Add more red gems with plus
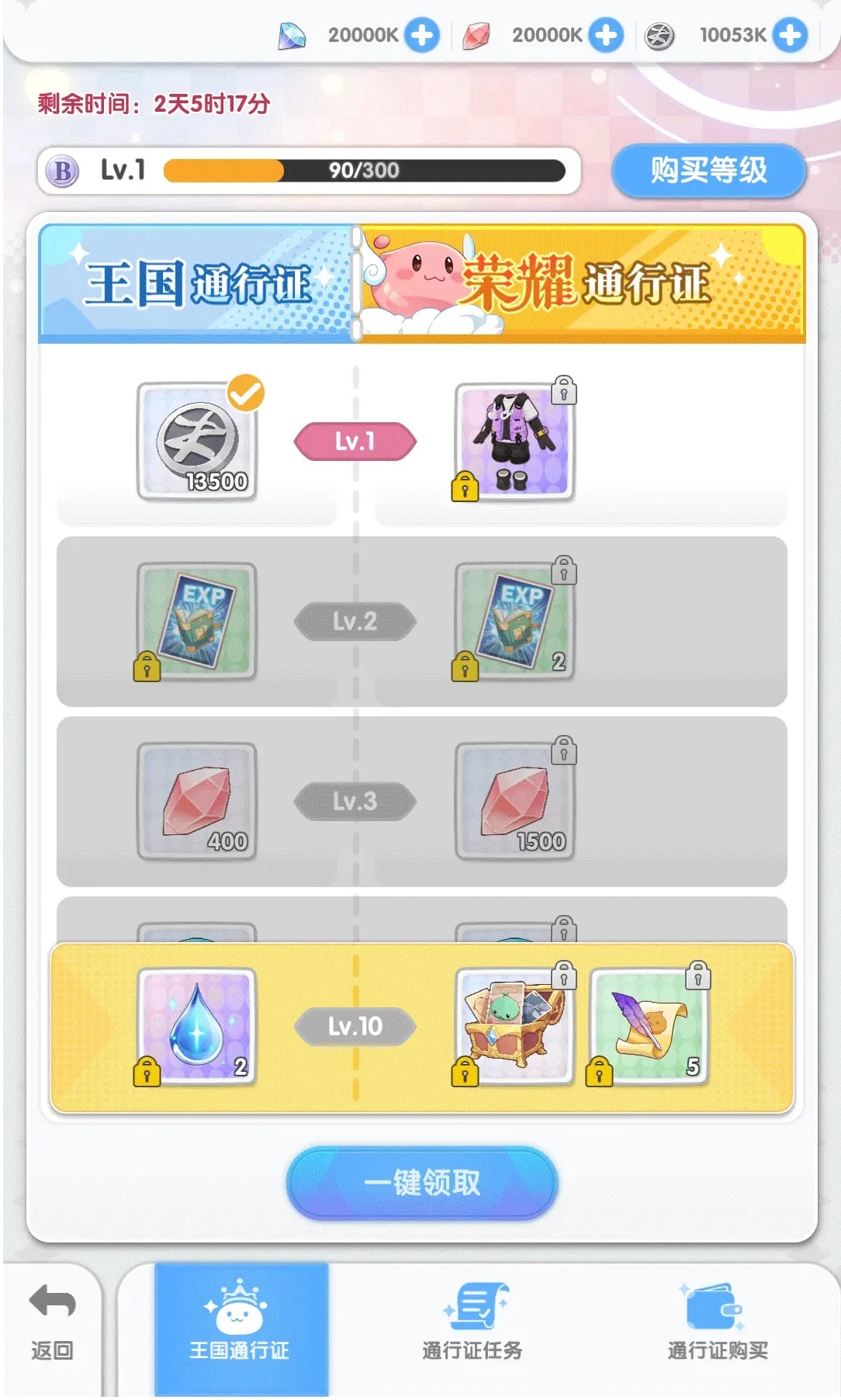 (x=606, y=36)
